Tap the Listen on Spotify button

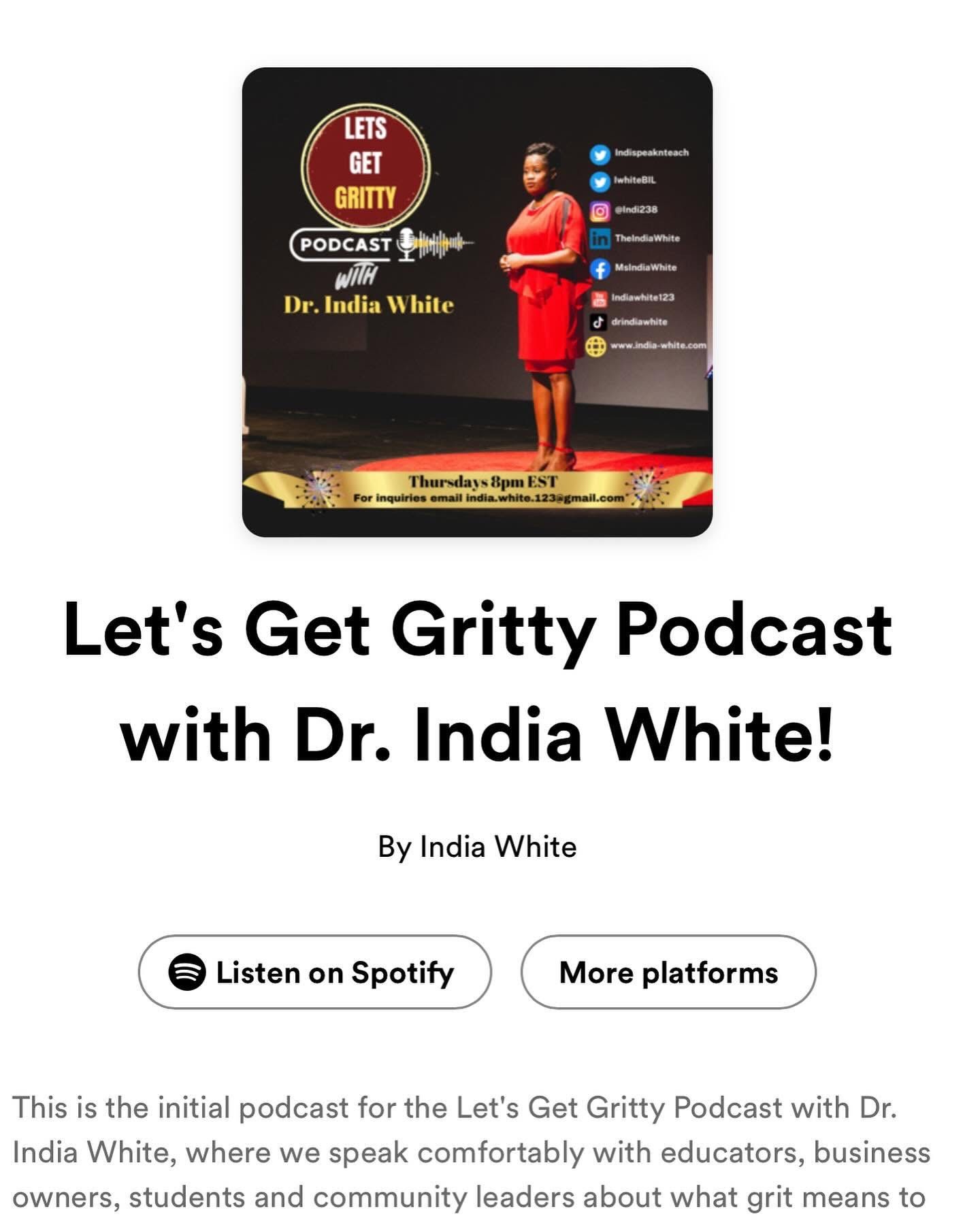click(314, 972)
